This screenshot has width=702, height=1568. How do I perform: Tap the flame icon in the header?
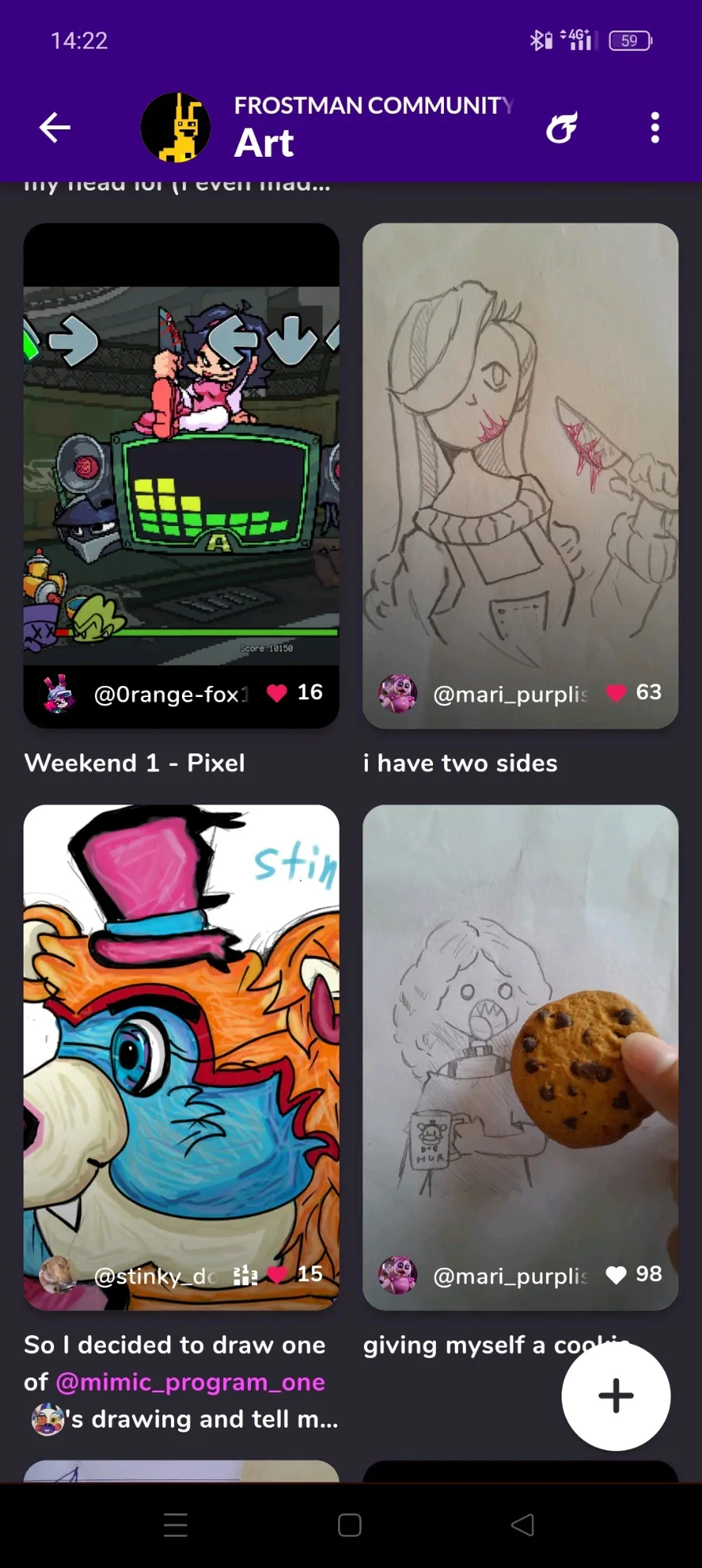562,127
